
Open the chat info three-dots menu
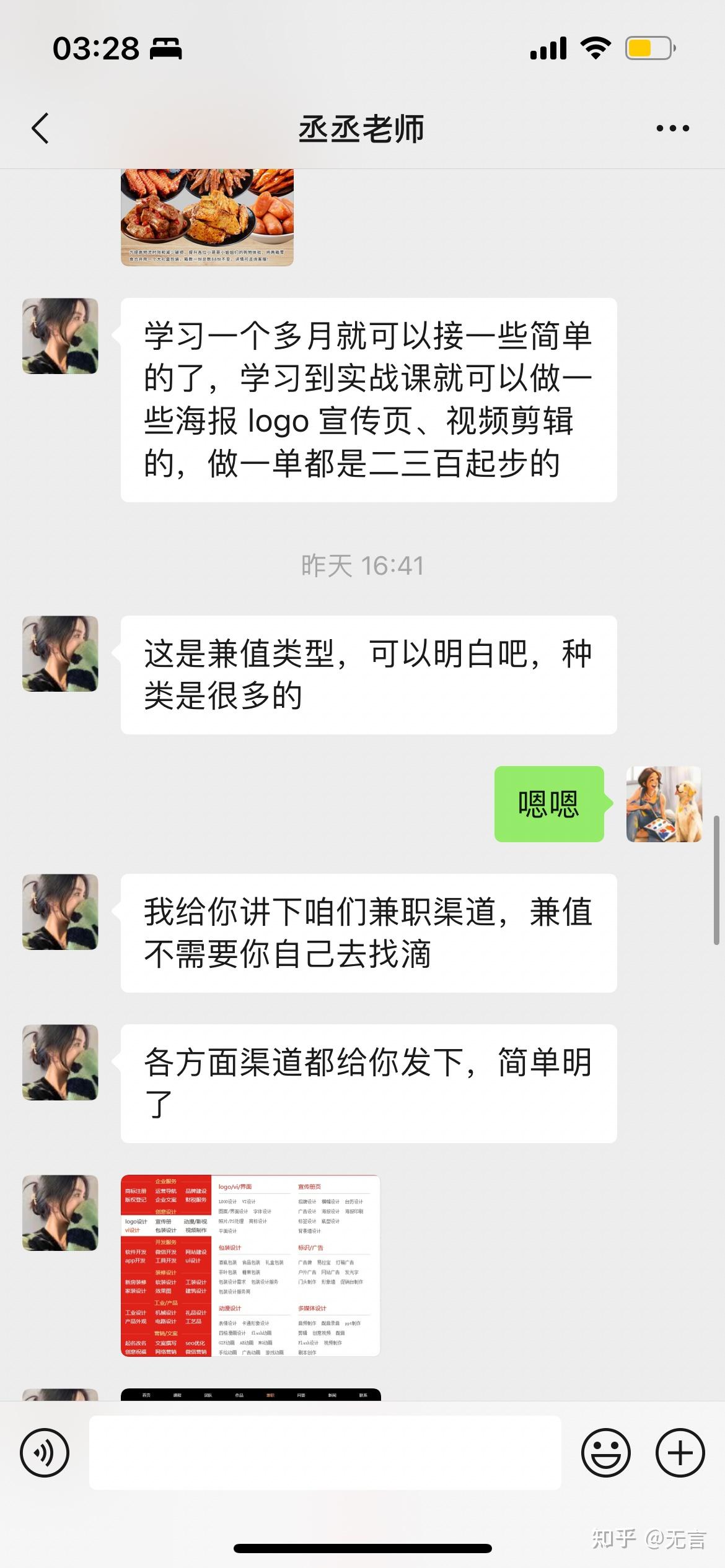click(x=672, y=129)
